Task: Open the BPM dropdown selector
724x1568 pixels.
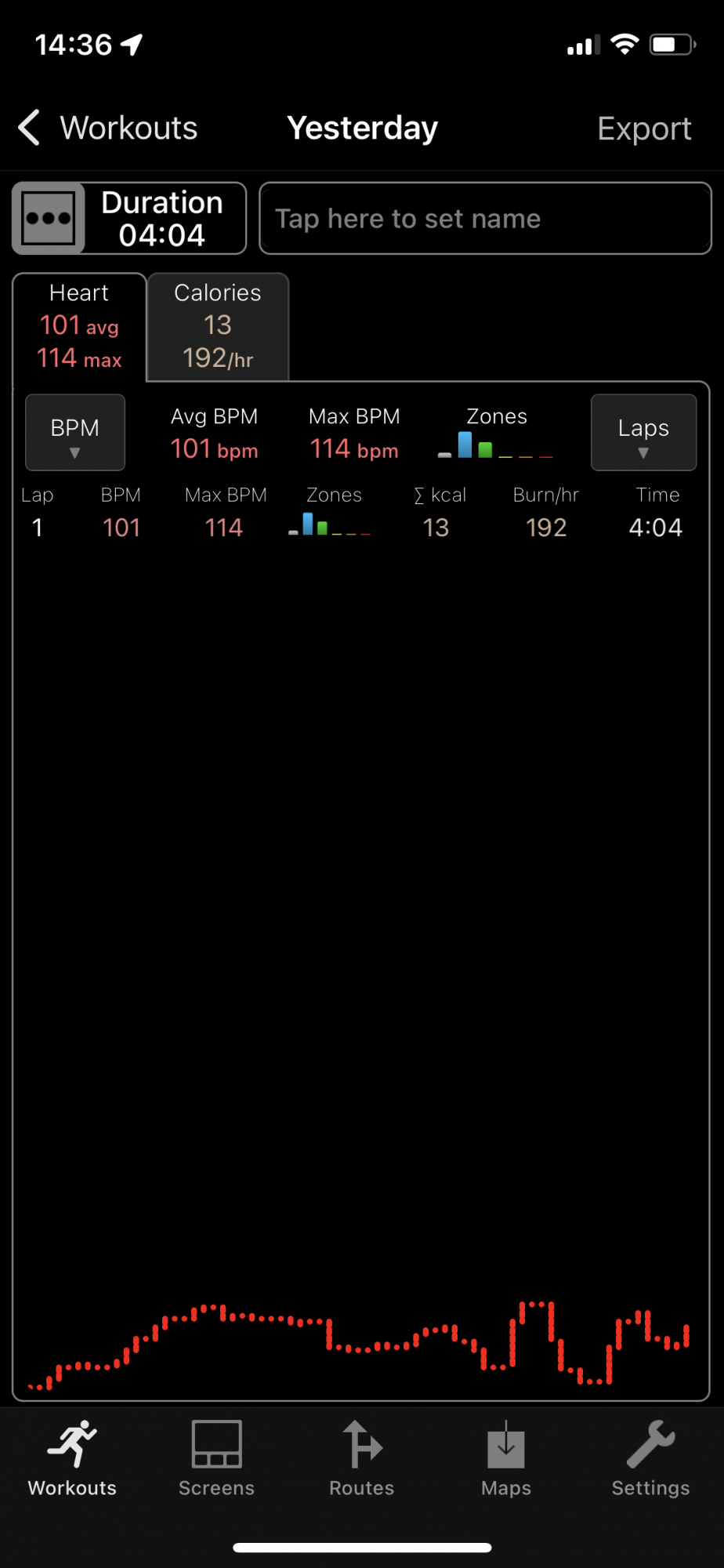Action: pyautogui.click(x=75, y=432)
